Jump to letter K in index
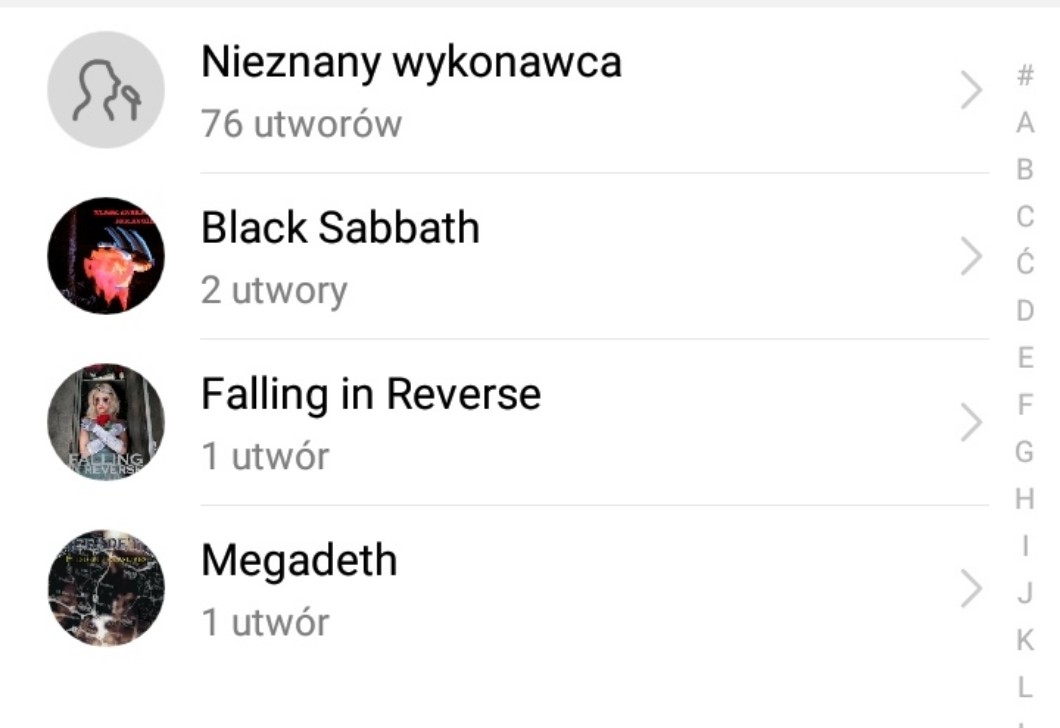Screen dimensions: 1060x728 click(1025, 640)
